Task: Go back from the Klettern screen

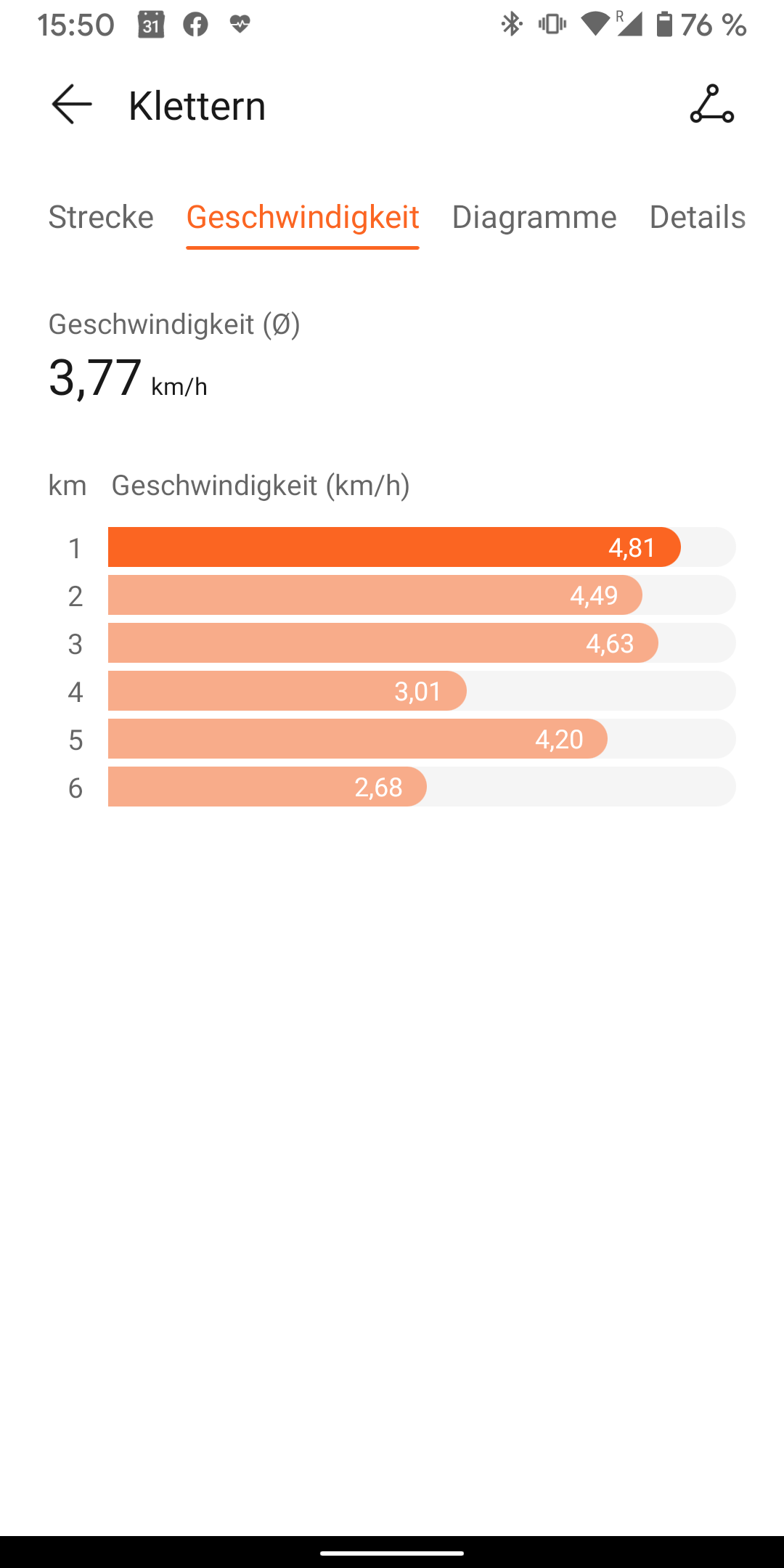Action: point(72,105)
